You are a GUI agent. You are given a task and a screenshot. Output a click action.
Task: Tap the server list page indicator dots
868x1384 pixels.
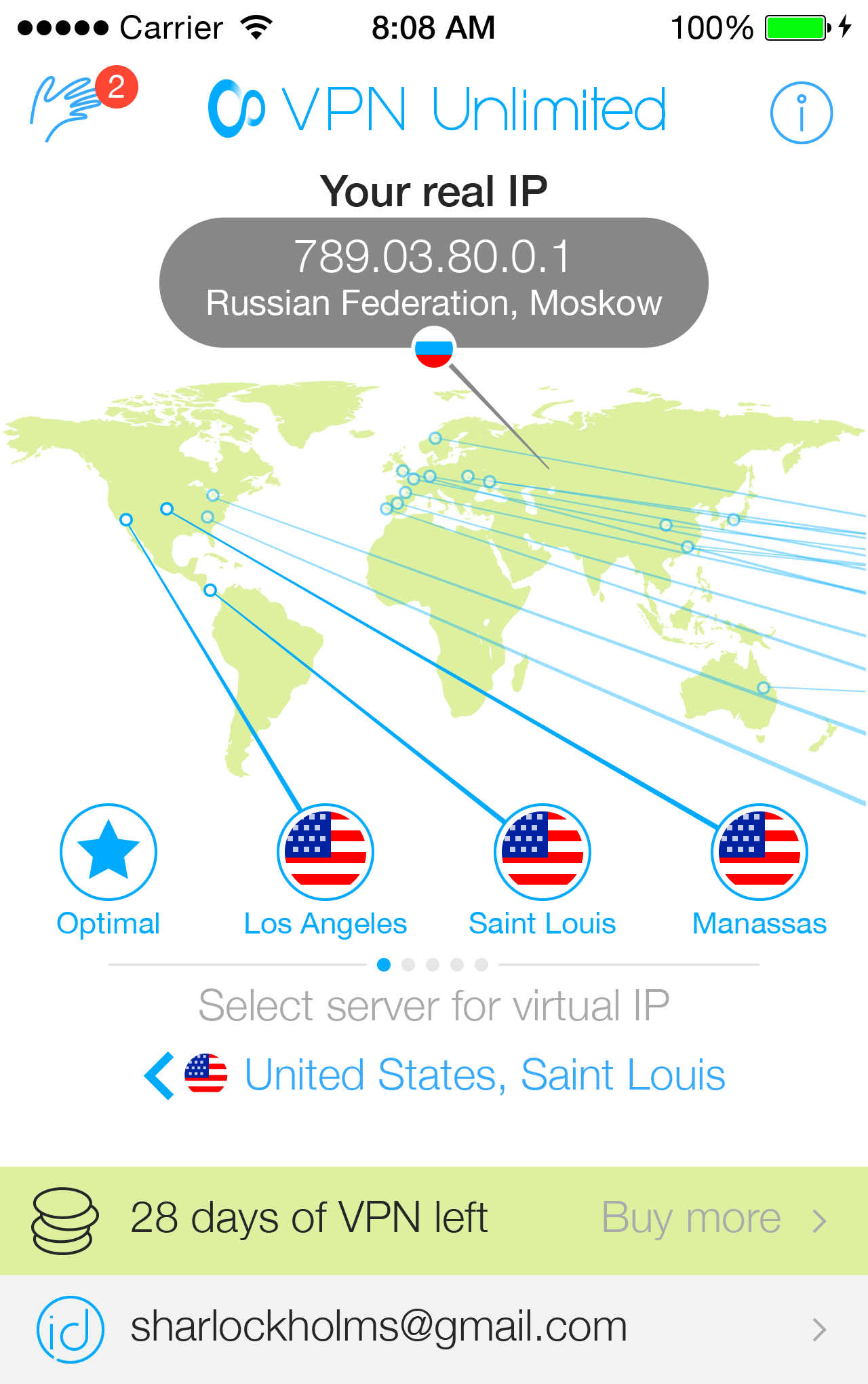(433, 965)
